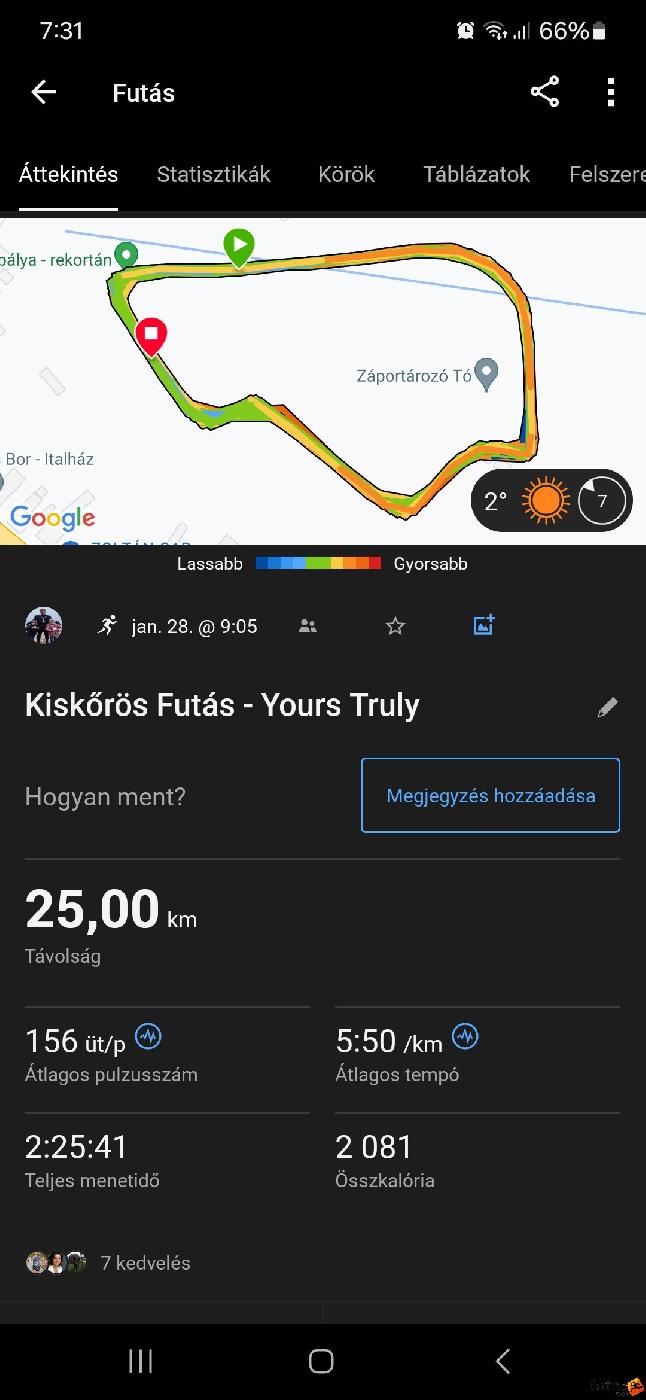Open the activity privacy people icon

308,626
